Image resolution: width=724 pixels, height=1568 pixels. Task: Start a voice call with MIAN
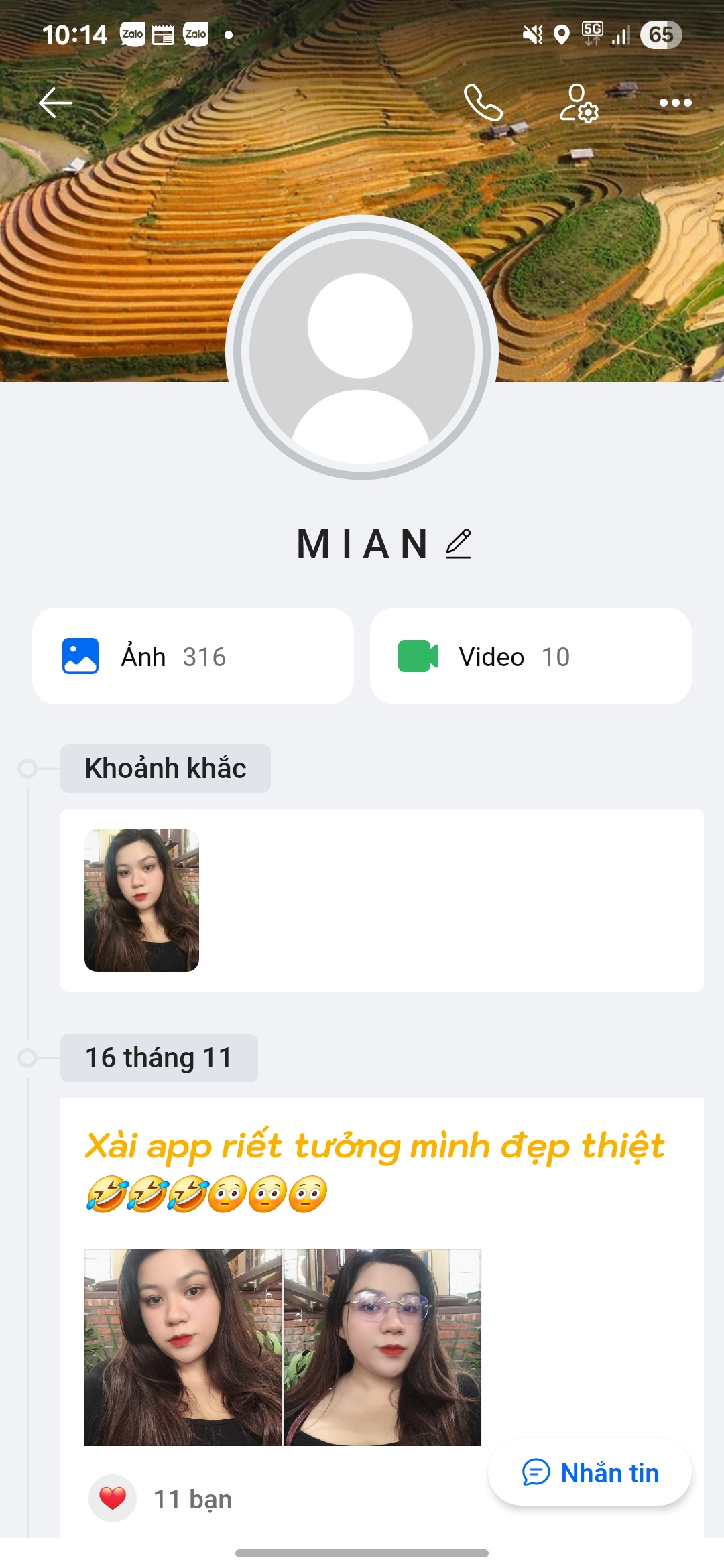pyautogui.click(x=483, y=103)
